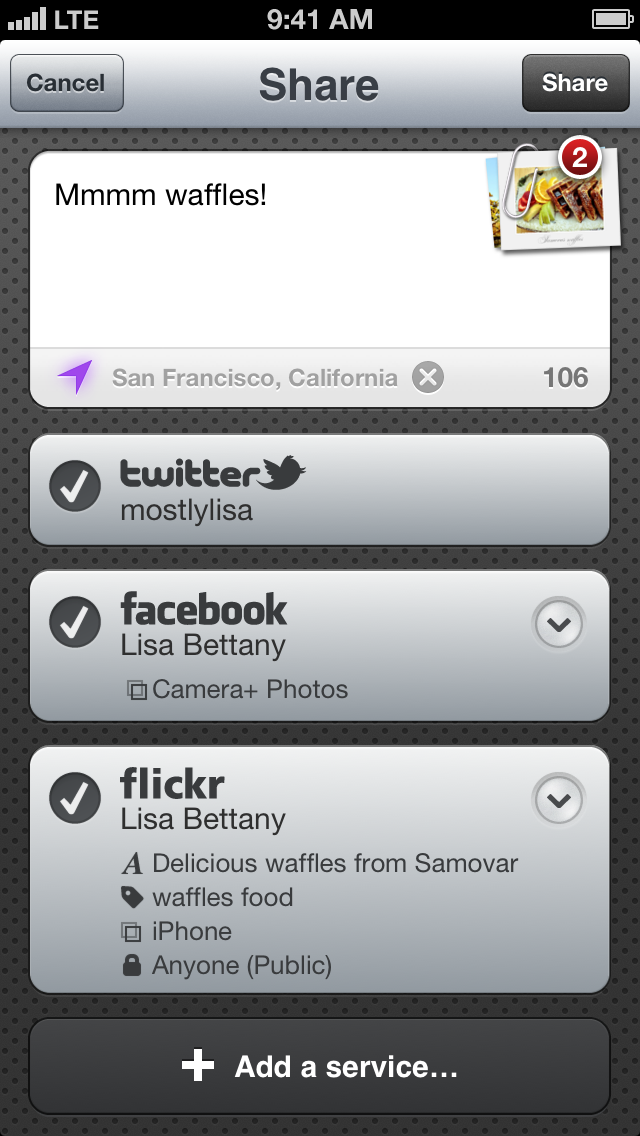Uncheck the Facebook Lisa Bettany account
Screen dimensions: 640x1136
coord(75,622)
